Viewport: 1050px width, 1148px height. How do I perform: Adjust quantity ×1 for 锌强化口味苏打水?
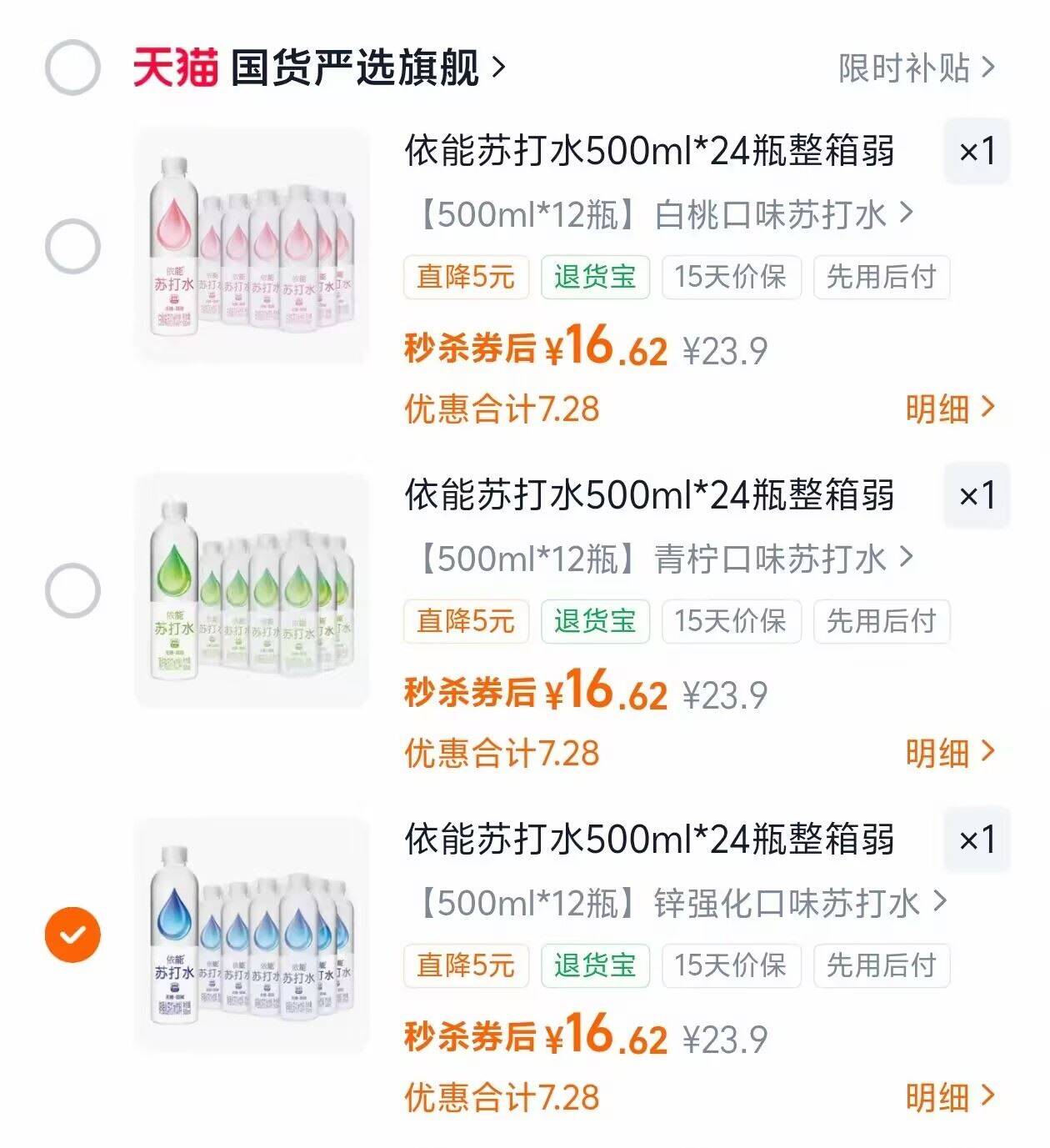click(977, 840)
